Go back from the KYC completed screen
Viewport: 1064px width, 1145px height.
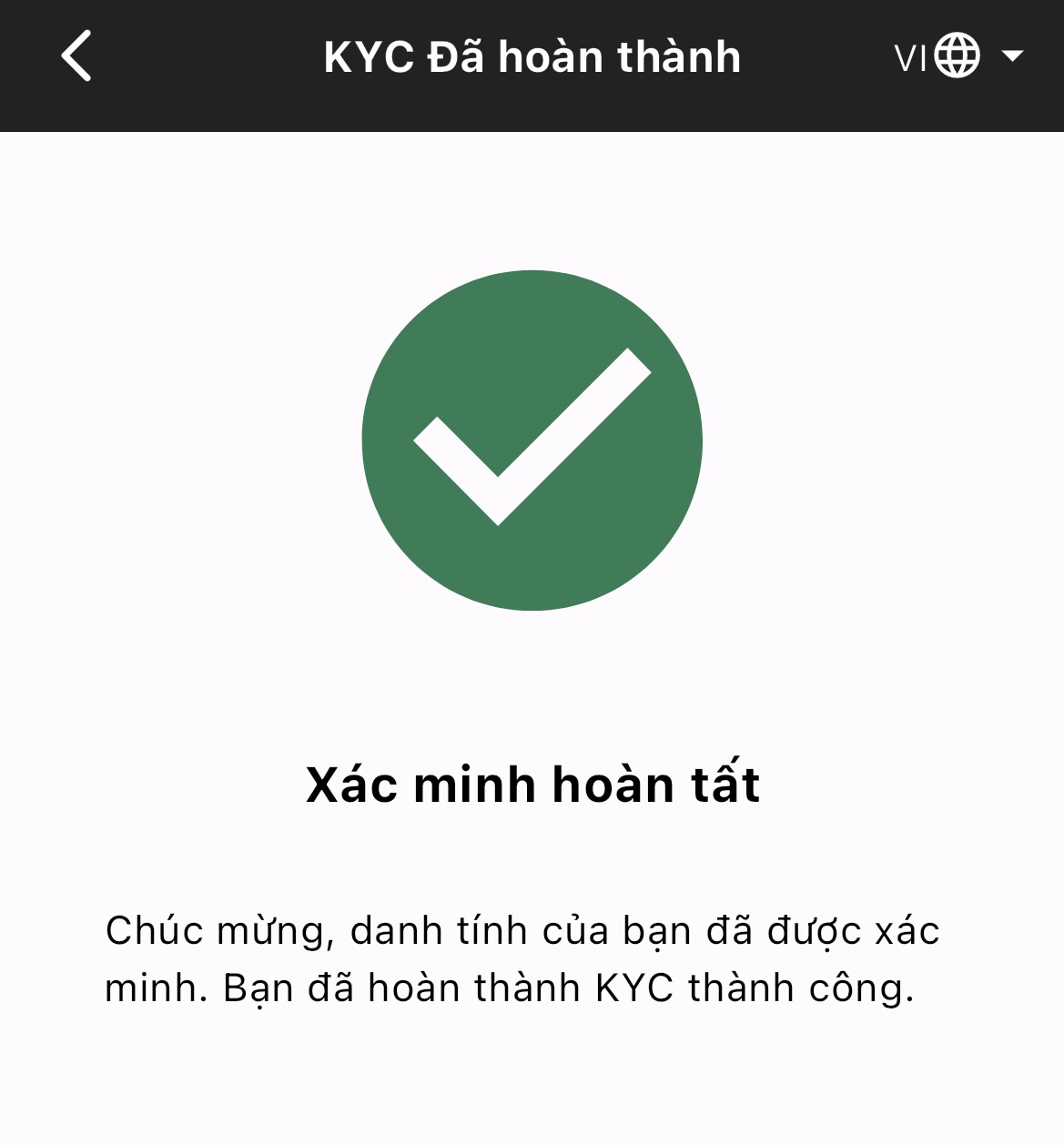(76, 56)
